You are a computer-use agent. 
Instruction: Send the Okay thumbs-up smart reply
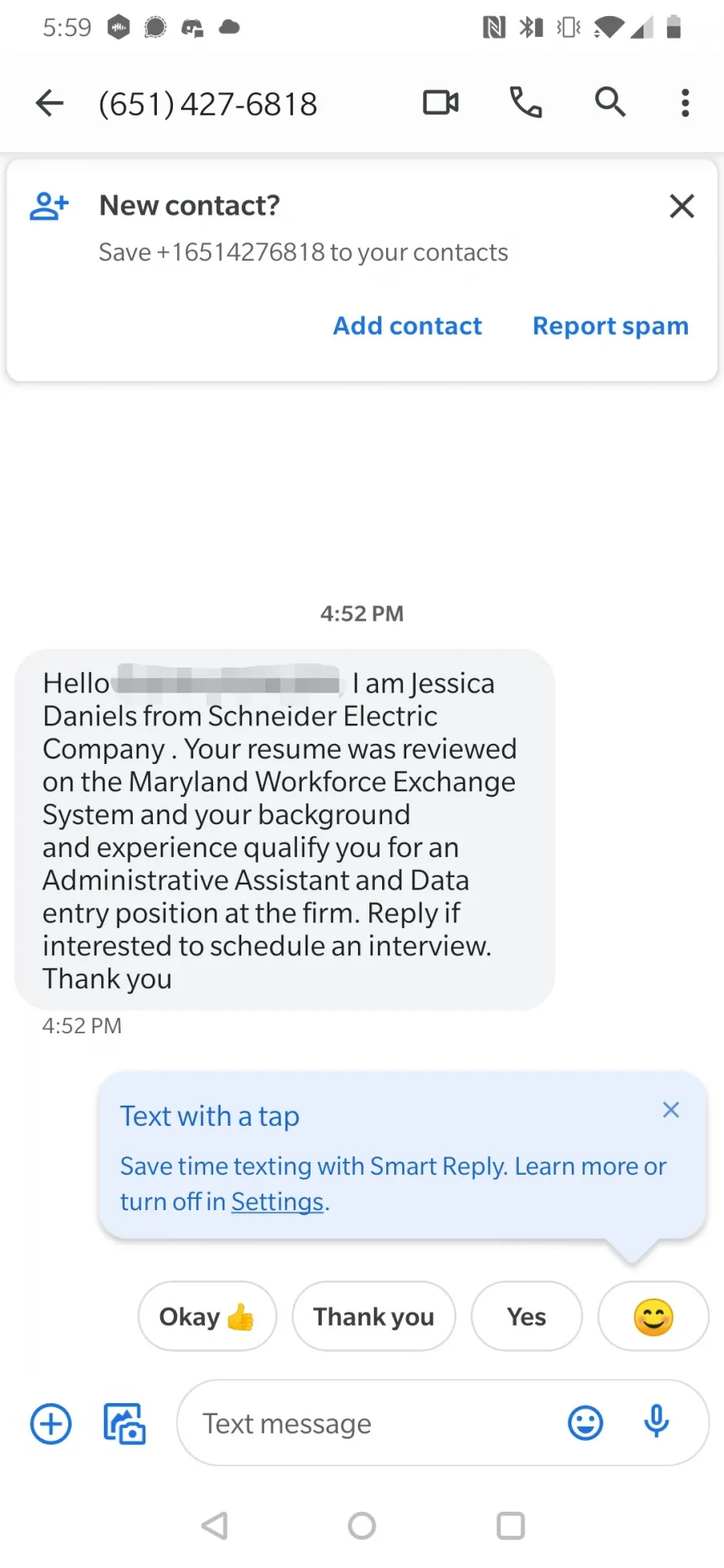(x=208, y=1316)
